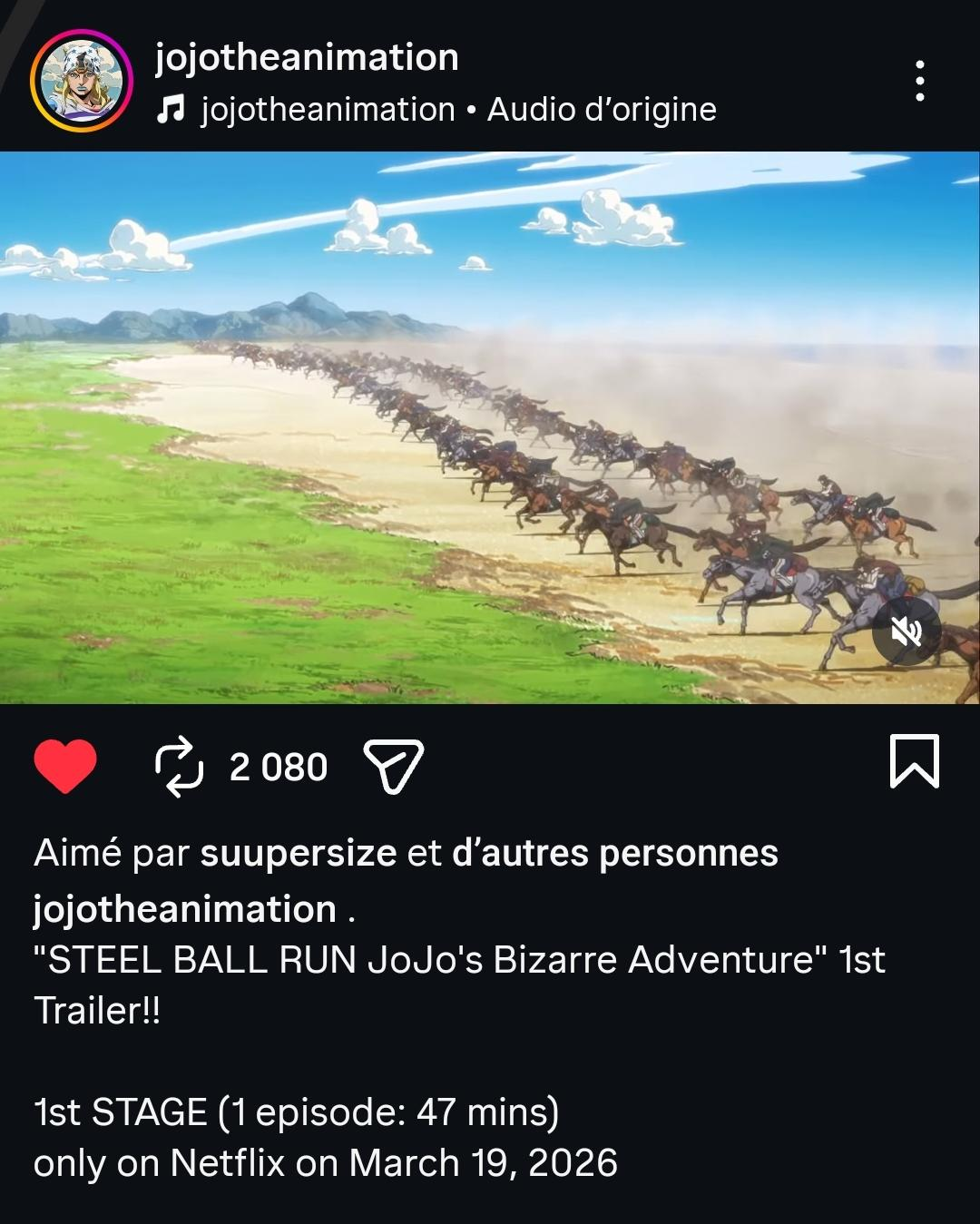Repost this video using the repost icon
The width and height of the screenshot is (980, 1224).
click(176, 767)
